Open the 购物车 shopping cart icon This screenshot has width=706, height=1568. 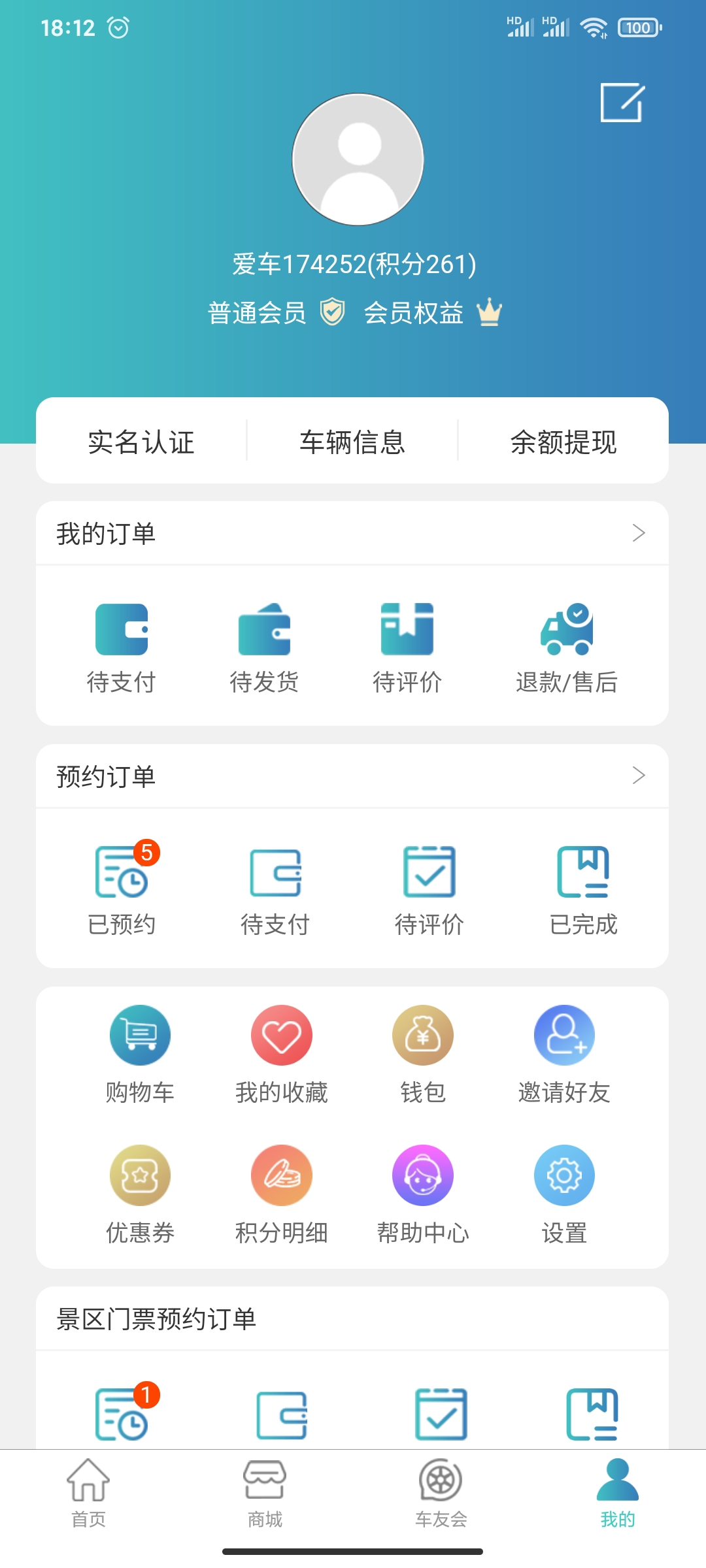point(141,1036)
